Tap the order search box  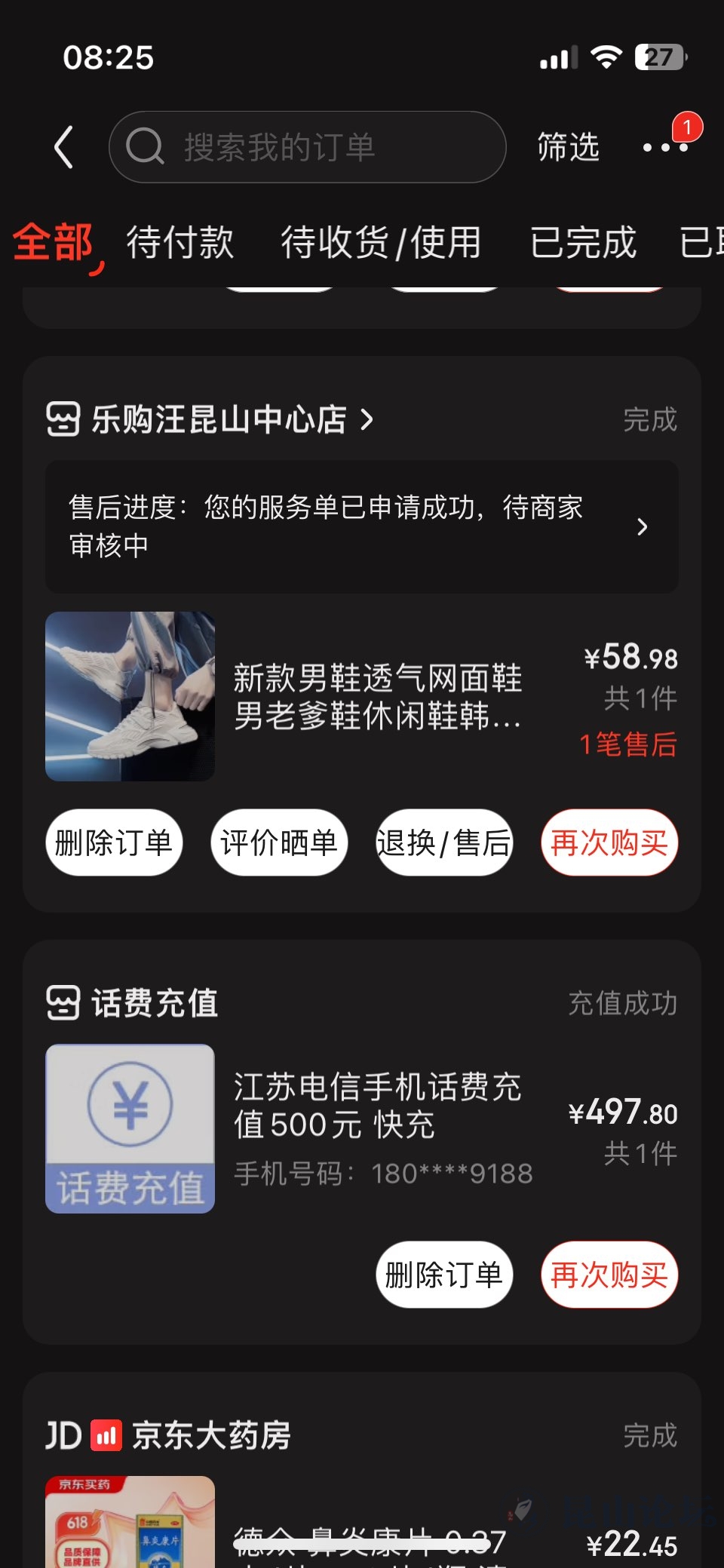click(308, 147)
